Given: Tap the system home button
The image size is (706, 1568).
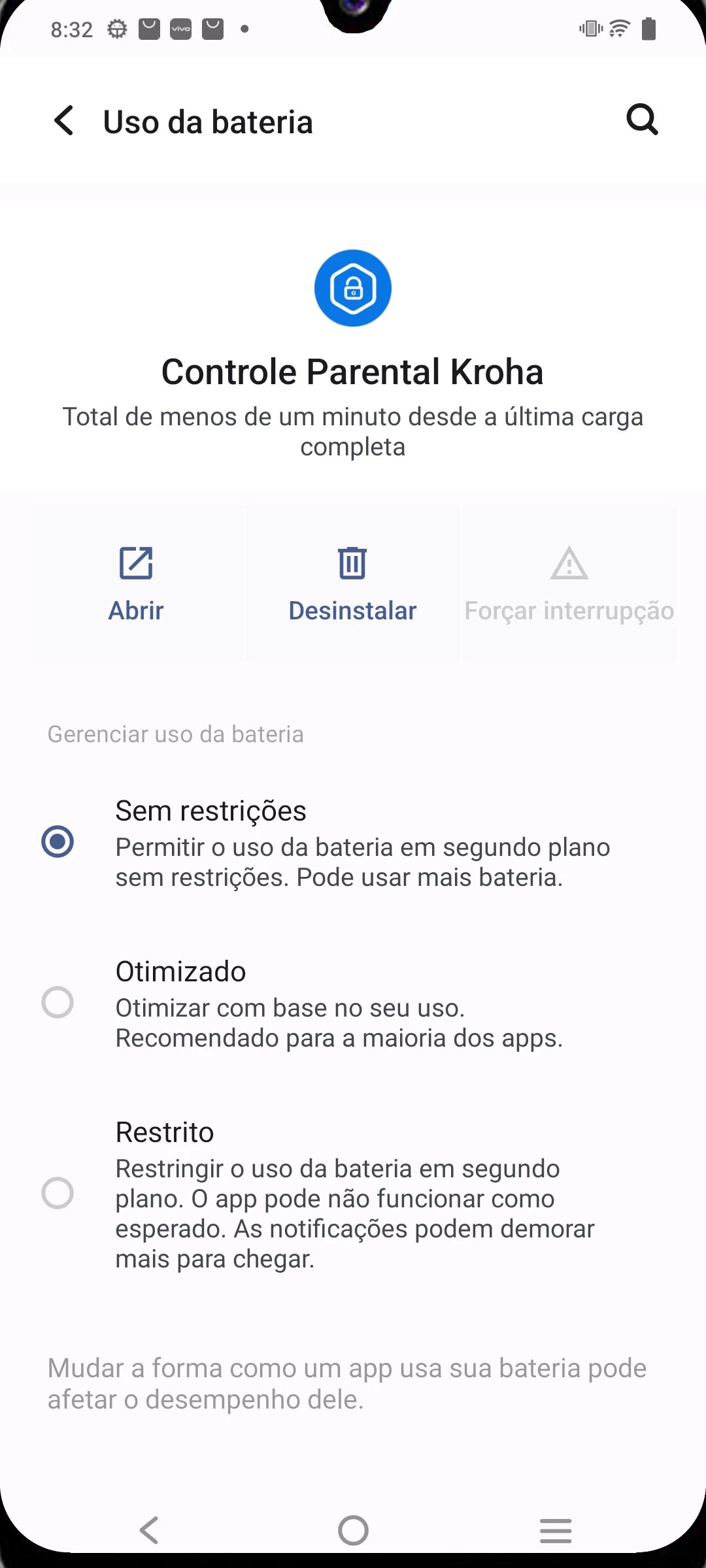Looking at the screenshot, I should 353,1530.
